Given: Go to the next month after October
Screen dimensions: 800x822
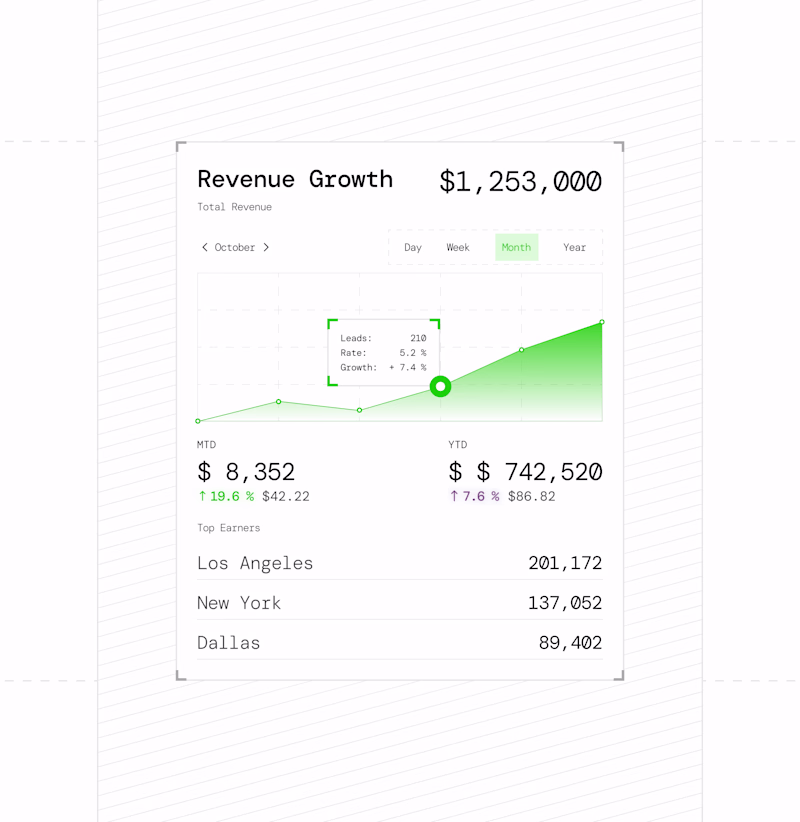Looking at the screenshot, I should 266,247.
